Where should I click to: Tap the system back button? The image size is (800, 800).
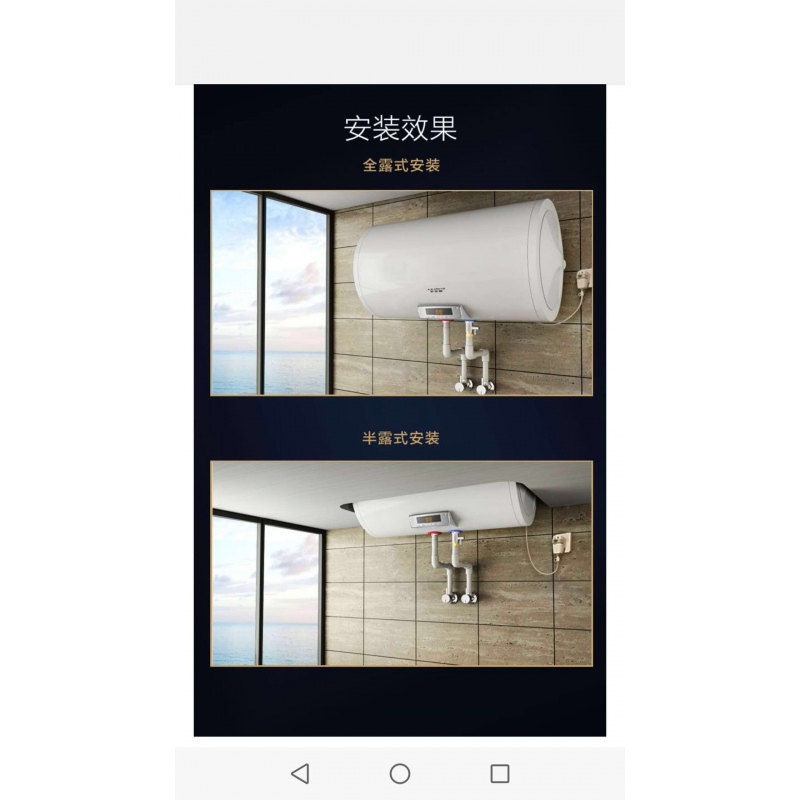click(x=300, y=773)
